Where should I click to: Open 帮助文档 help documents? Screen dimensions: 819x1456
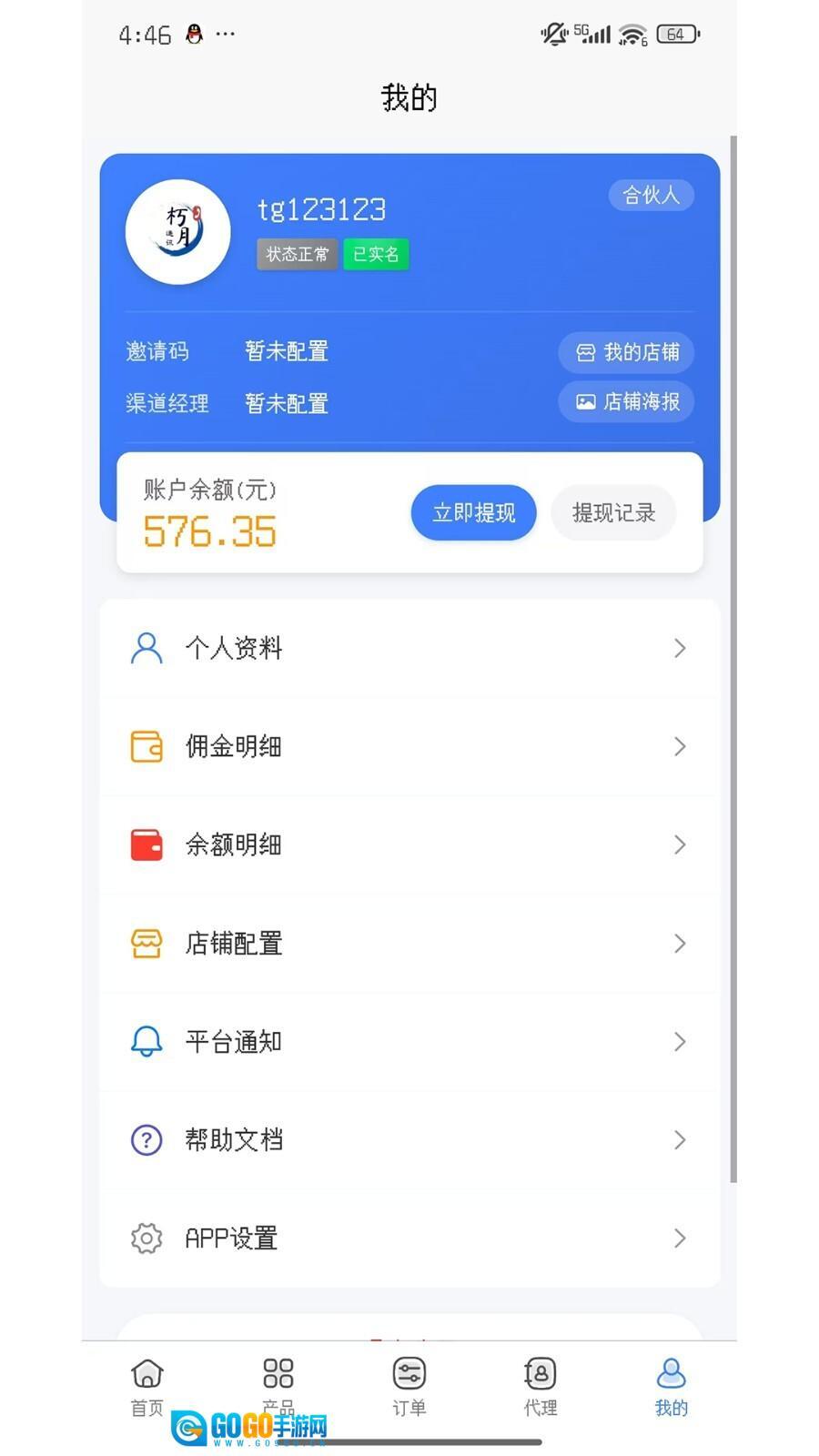pos(409,1140)
